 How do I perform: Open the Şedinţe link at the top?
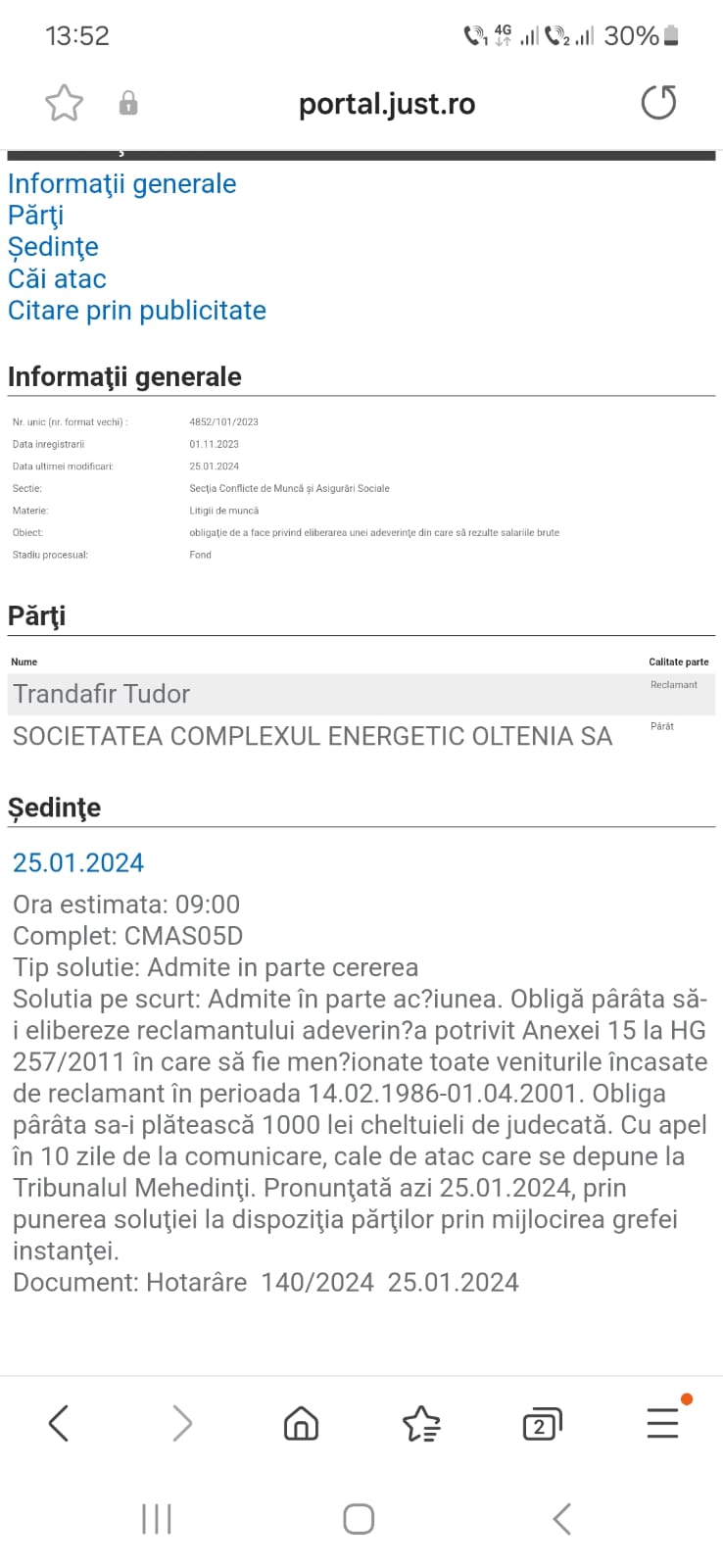53,247
